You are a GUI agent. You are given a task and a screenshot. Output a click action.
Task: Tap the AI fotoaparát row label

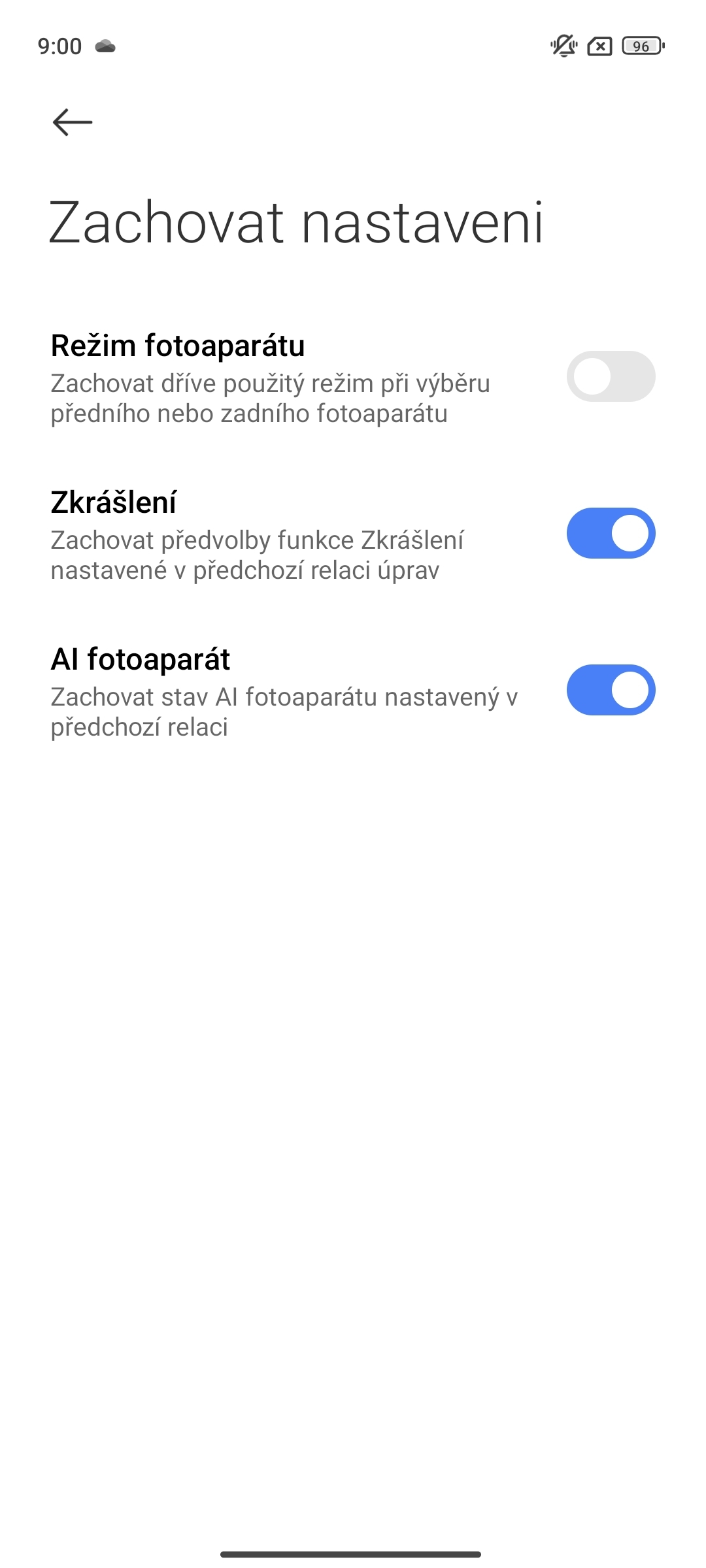point(141,660)
